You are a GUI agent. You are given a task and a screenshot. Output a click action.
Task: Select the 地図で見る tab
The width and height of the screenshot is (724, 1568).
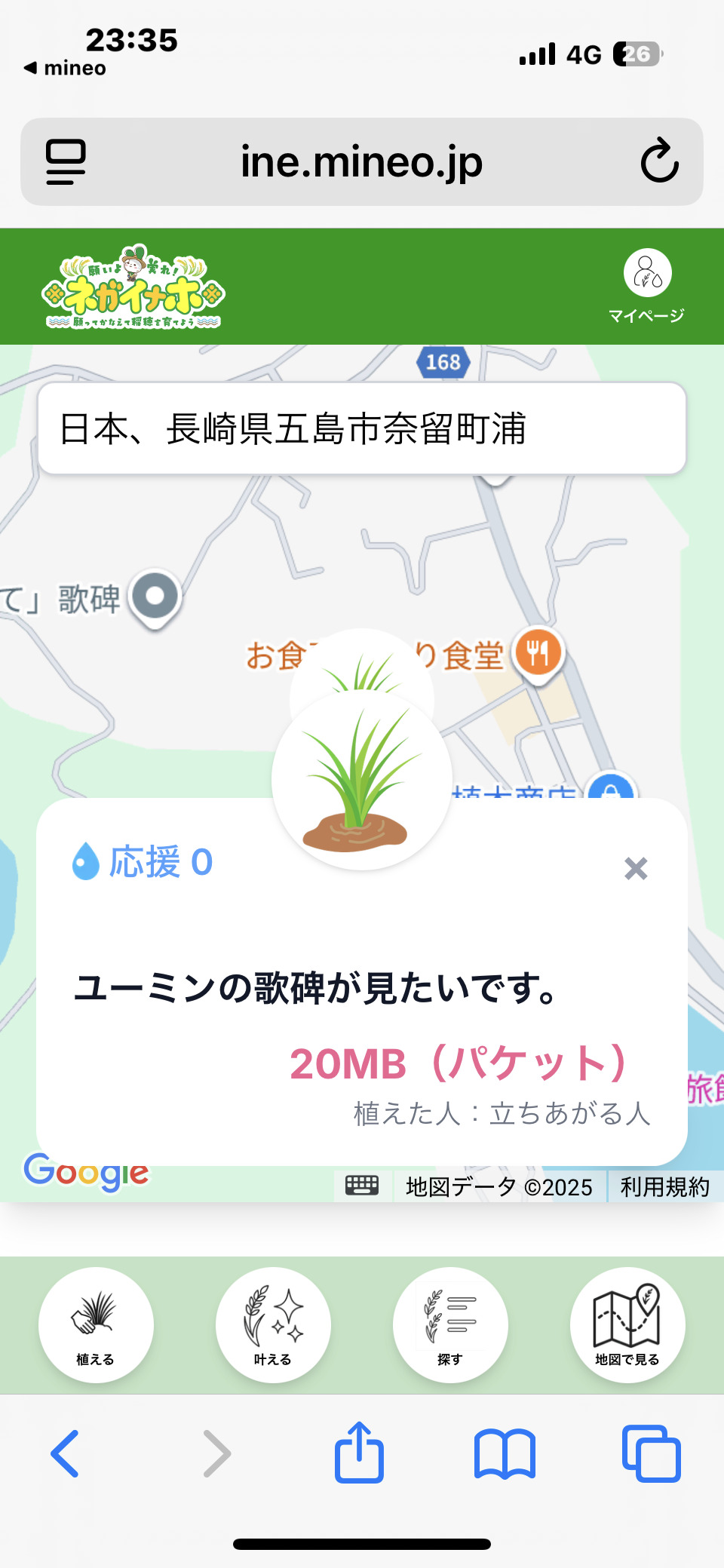627,1324
